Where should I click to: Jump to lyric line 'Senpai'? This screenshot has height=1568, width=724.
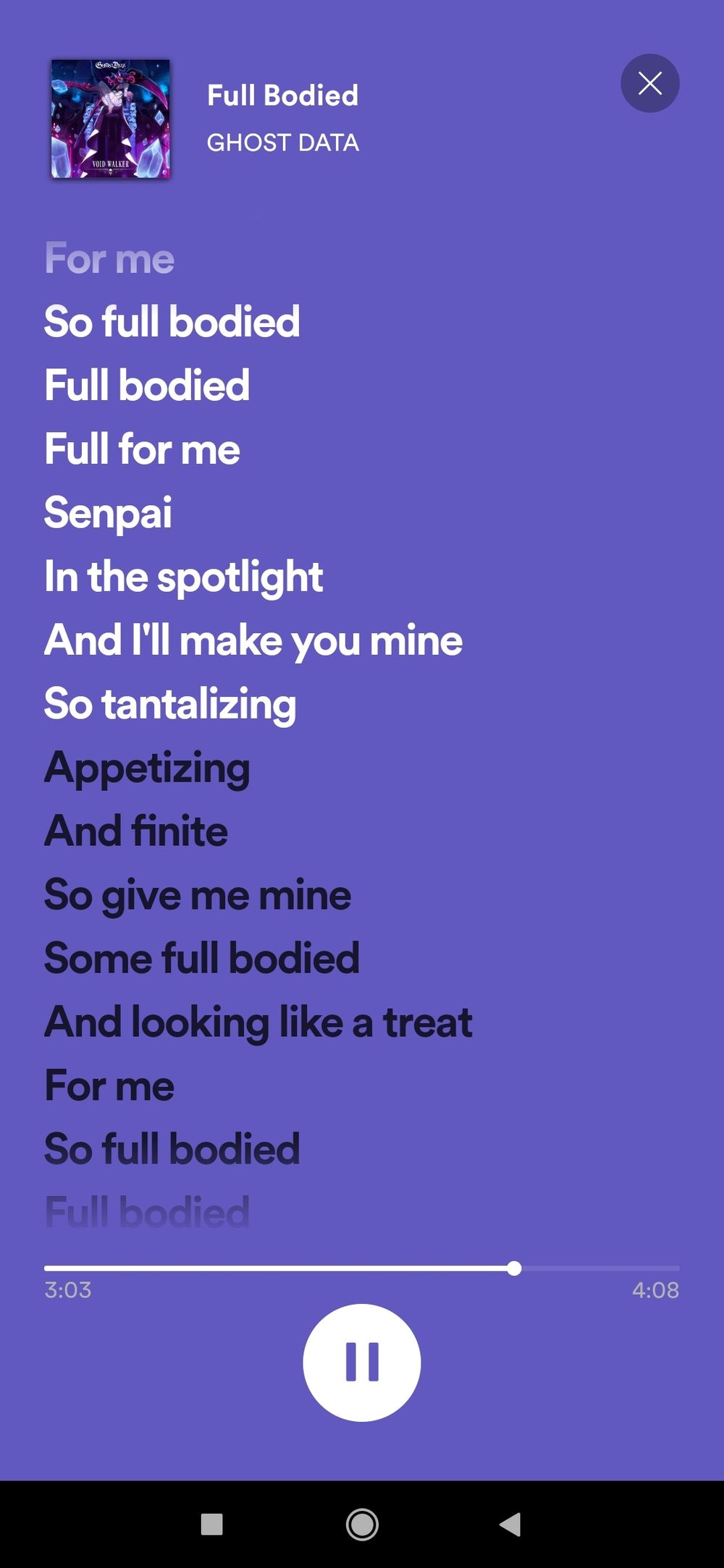pos(108,513)
